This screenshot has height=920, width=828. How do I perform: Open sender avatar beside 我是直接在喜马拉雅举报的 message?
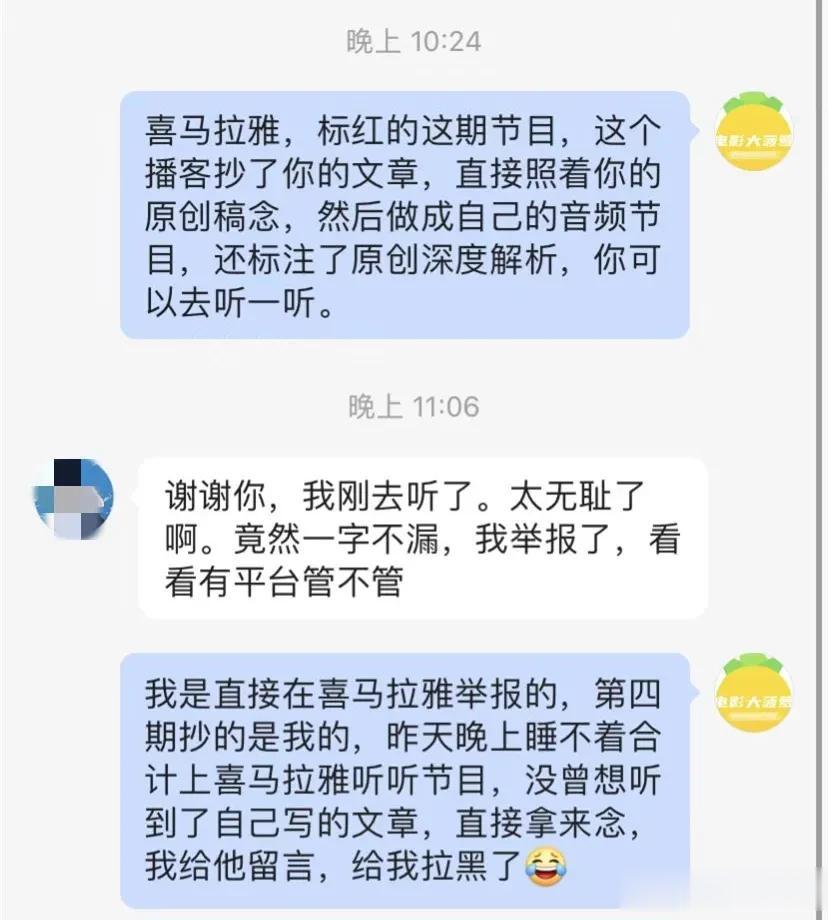[754, 692]
